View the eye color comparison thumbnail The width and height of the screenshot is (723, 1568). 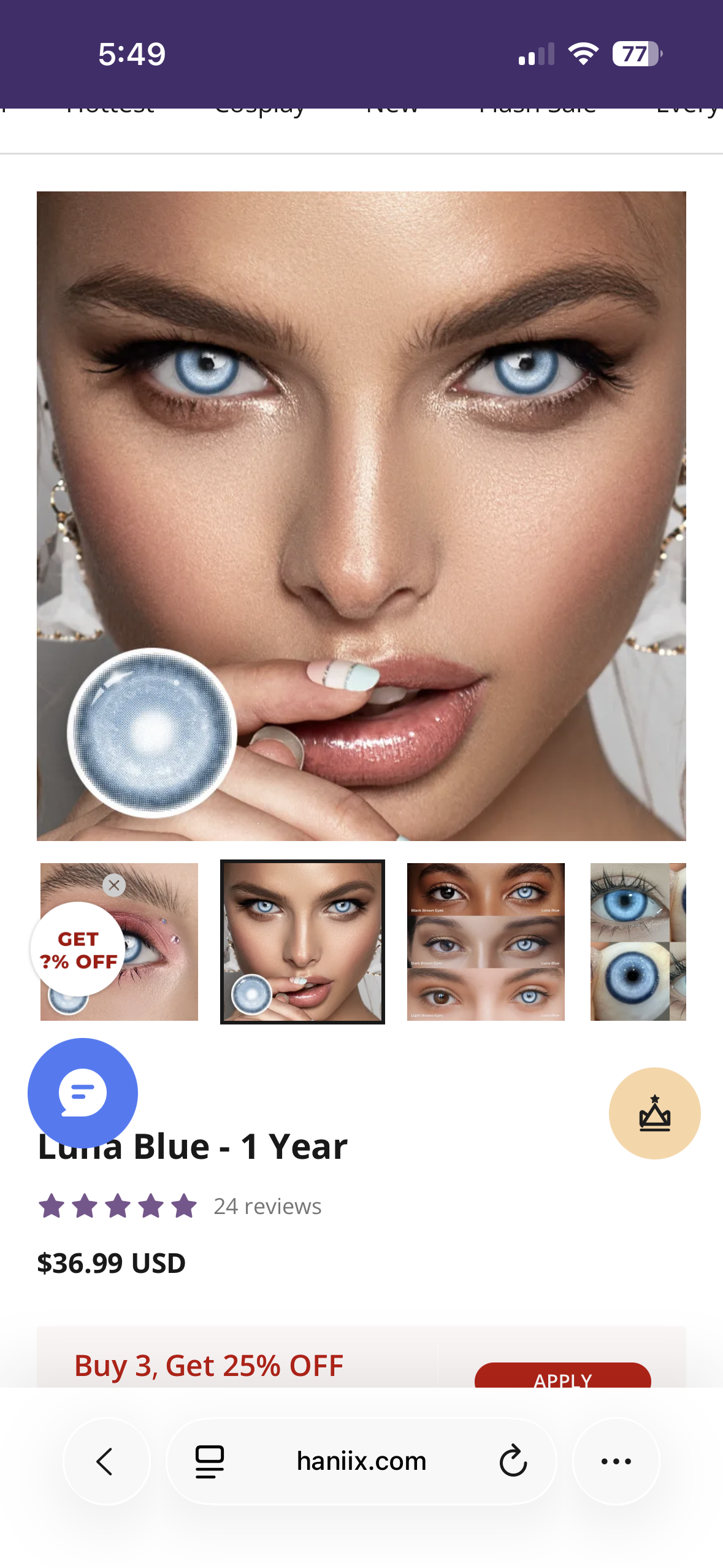pyautogui.click(x=486, y=942)
